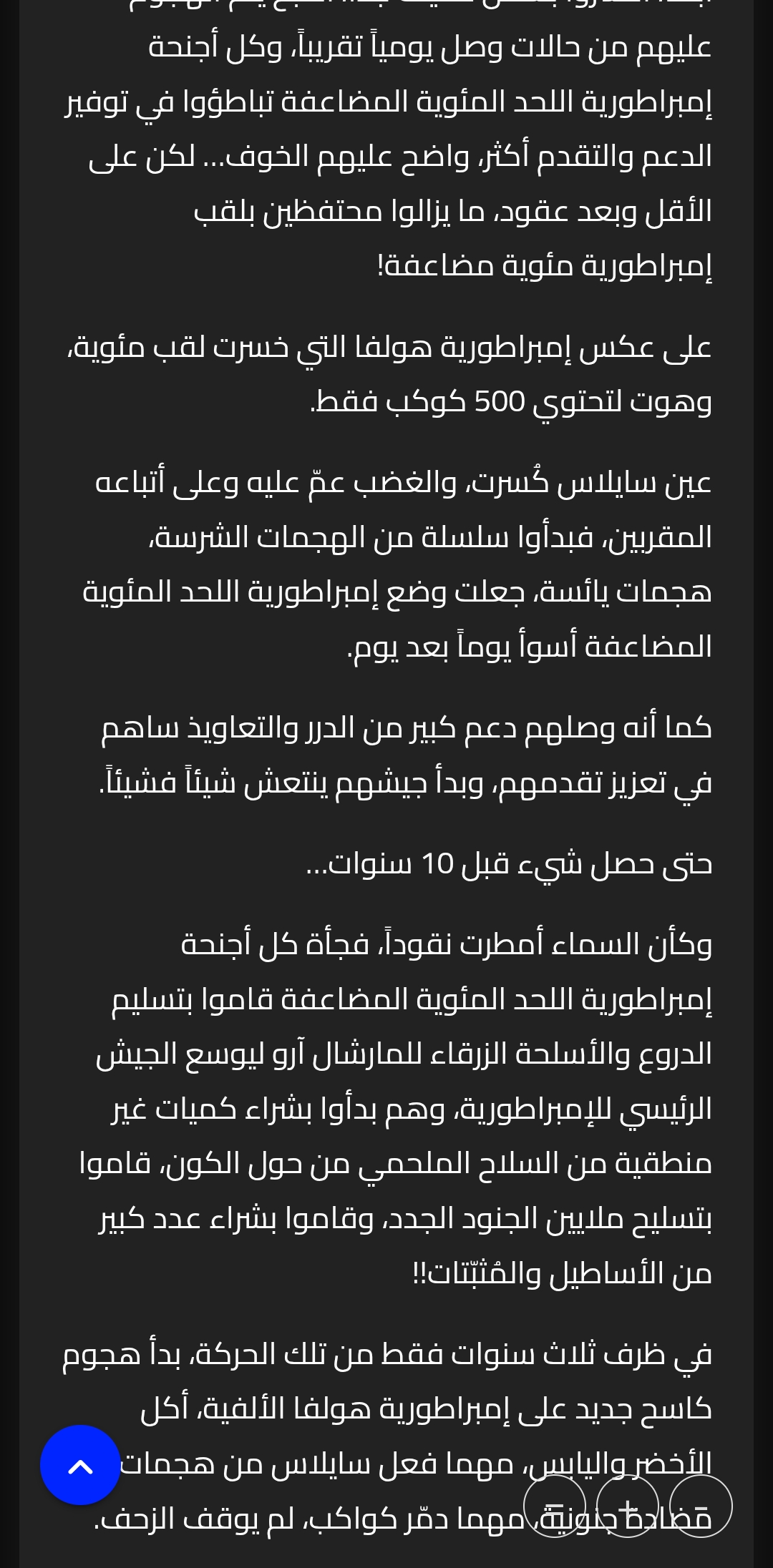Open the line-spacing/menu lines icon
This screenshot has height=1568, width=773.
(x=555, y=1506)
